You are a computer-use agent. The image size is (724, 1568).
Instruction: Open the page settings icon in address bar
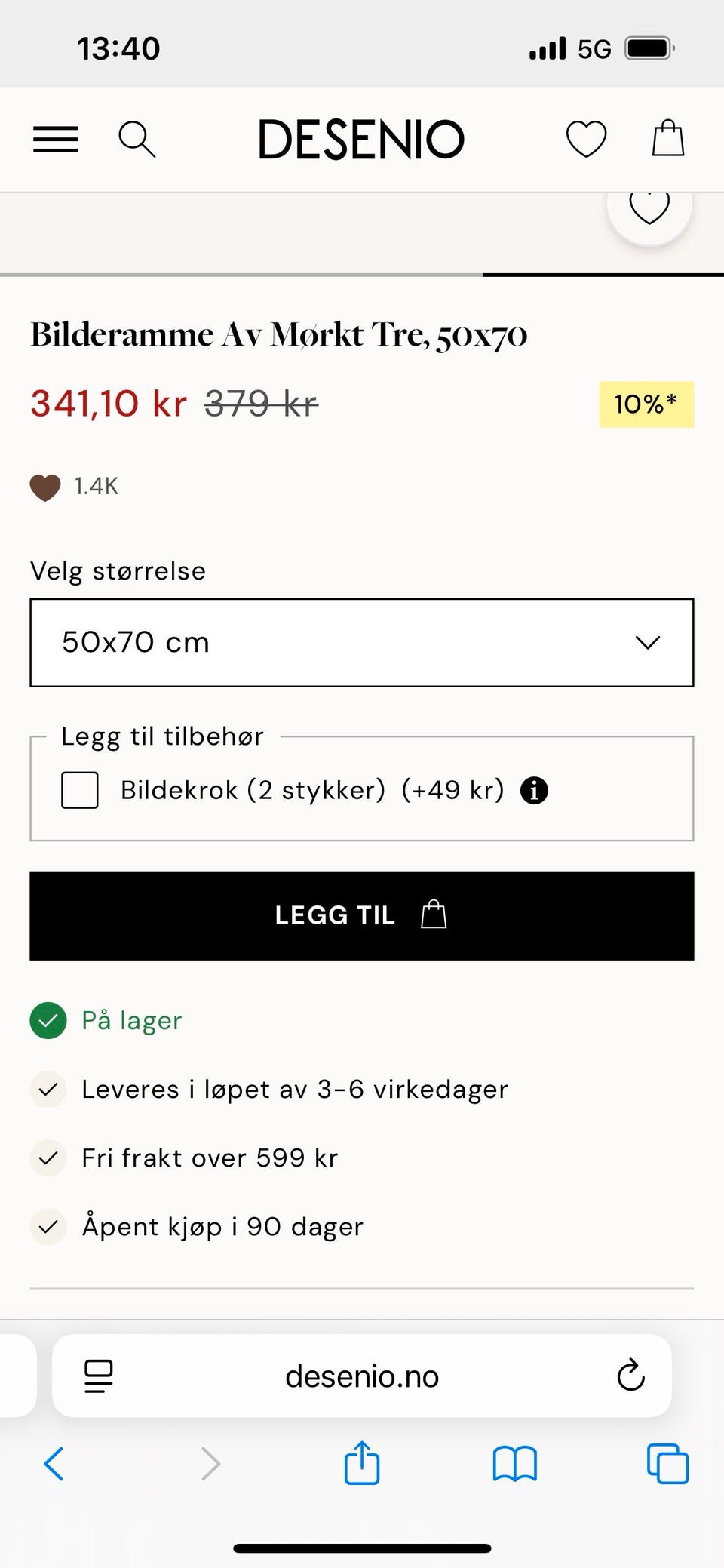click(x=99, y=1376)
